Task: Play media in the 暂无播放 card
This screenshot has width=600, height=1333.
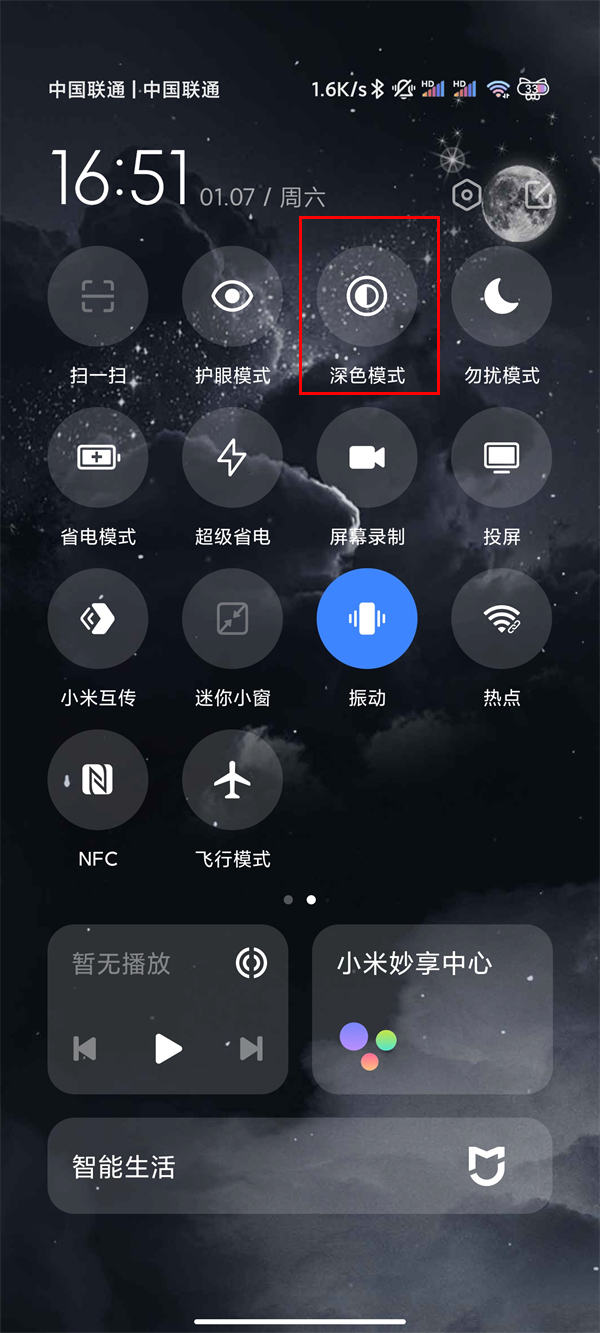Action: 168,1048
